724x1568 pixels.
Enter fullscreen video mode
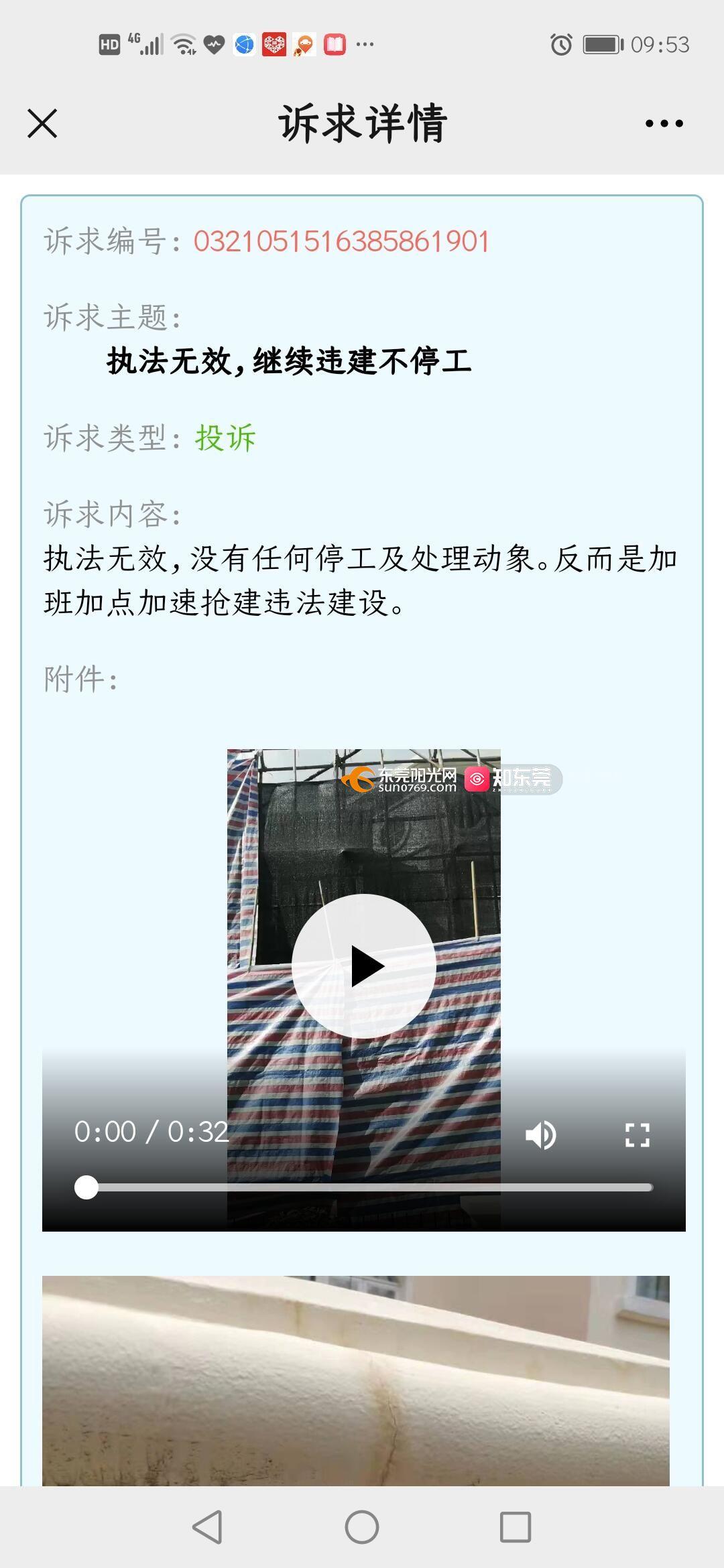637,1135
